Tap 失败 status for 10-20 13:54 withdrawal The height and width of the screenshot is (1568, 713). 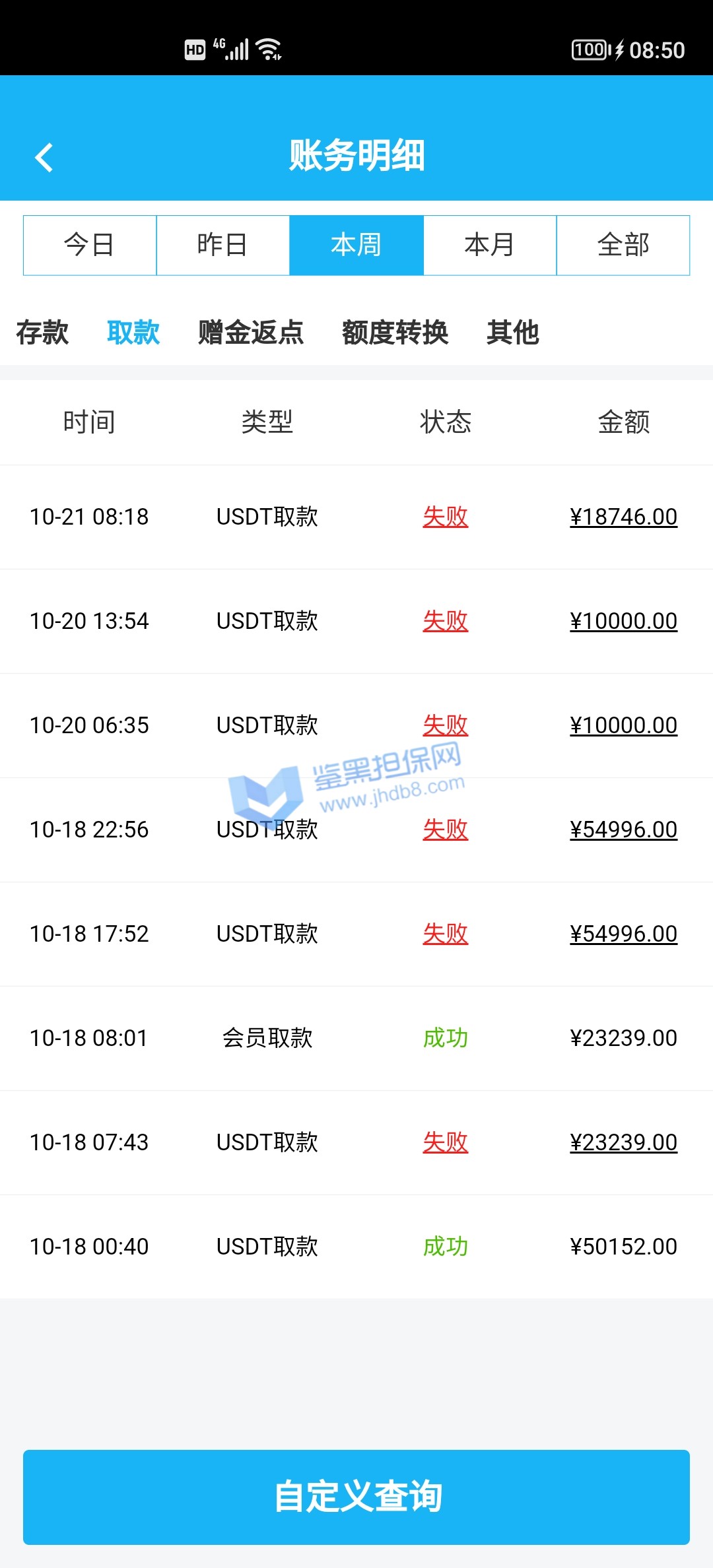pos(446,621)
